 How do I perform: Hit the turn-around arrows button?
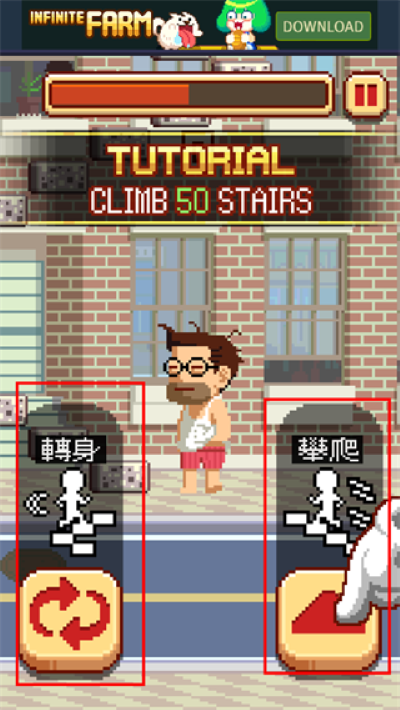pyautogui.click(x=71, y=621)
